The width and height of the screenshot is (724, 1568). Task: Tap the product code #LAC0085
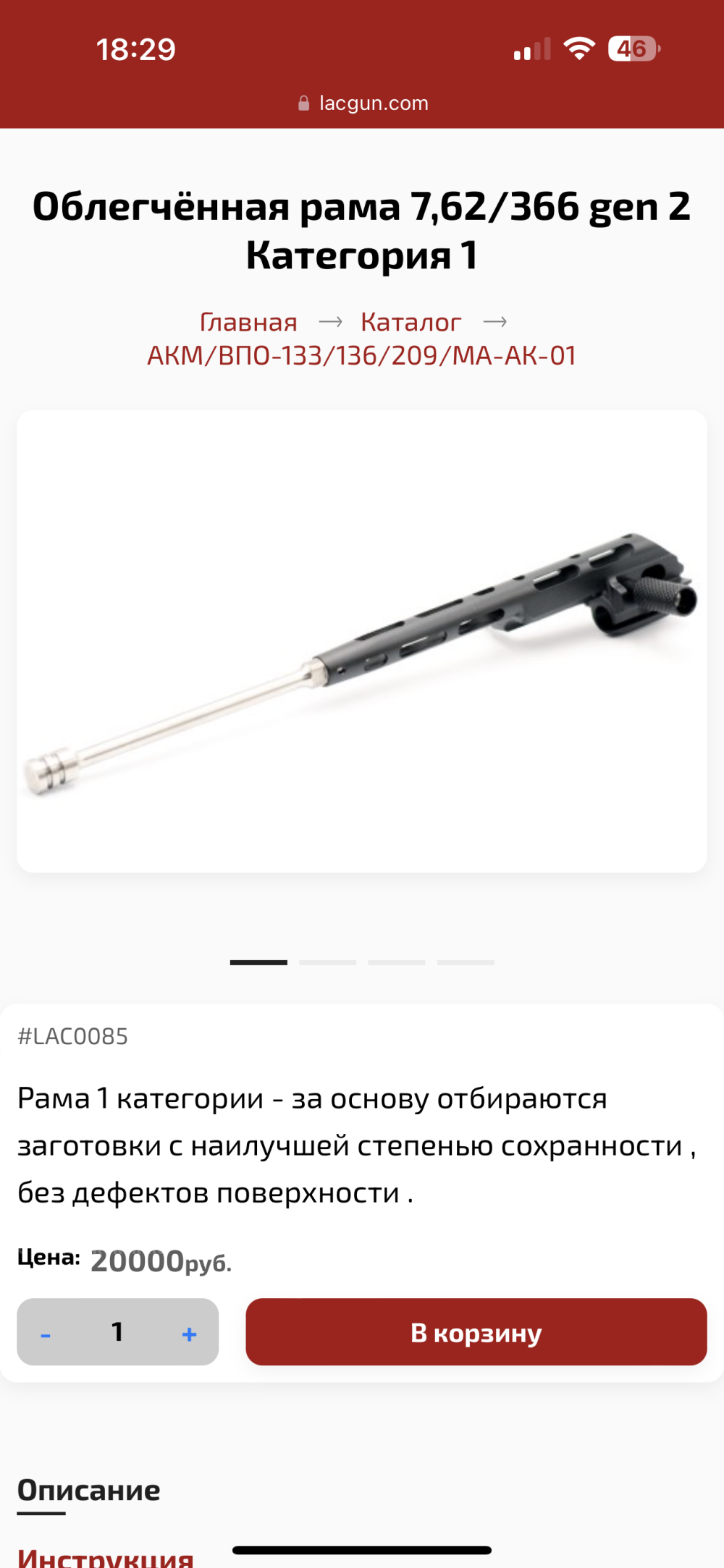72,1036
